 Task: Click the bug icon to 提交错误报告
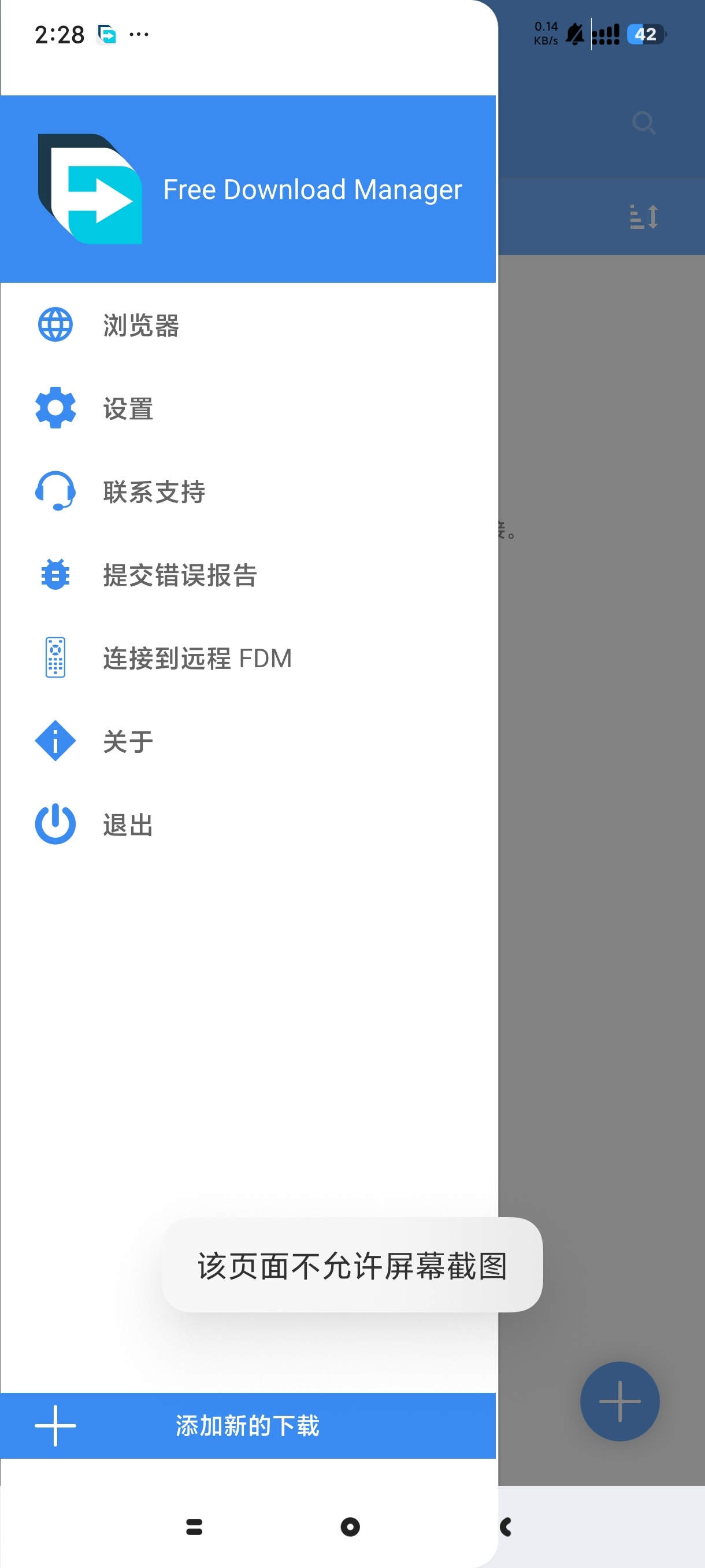pos(55,575)
